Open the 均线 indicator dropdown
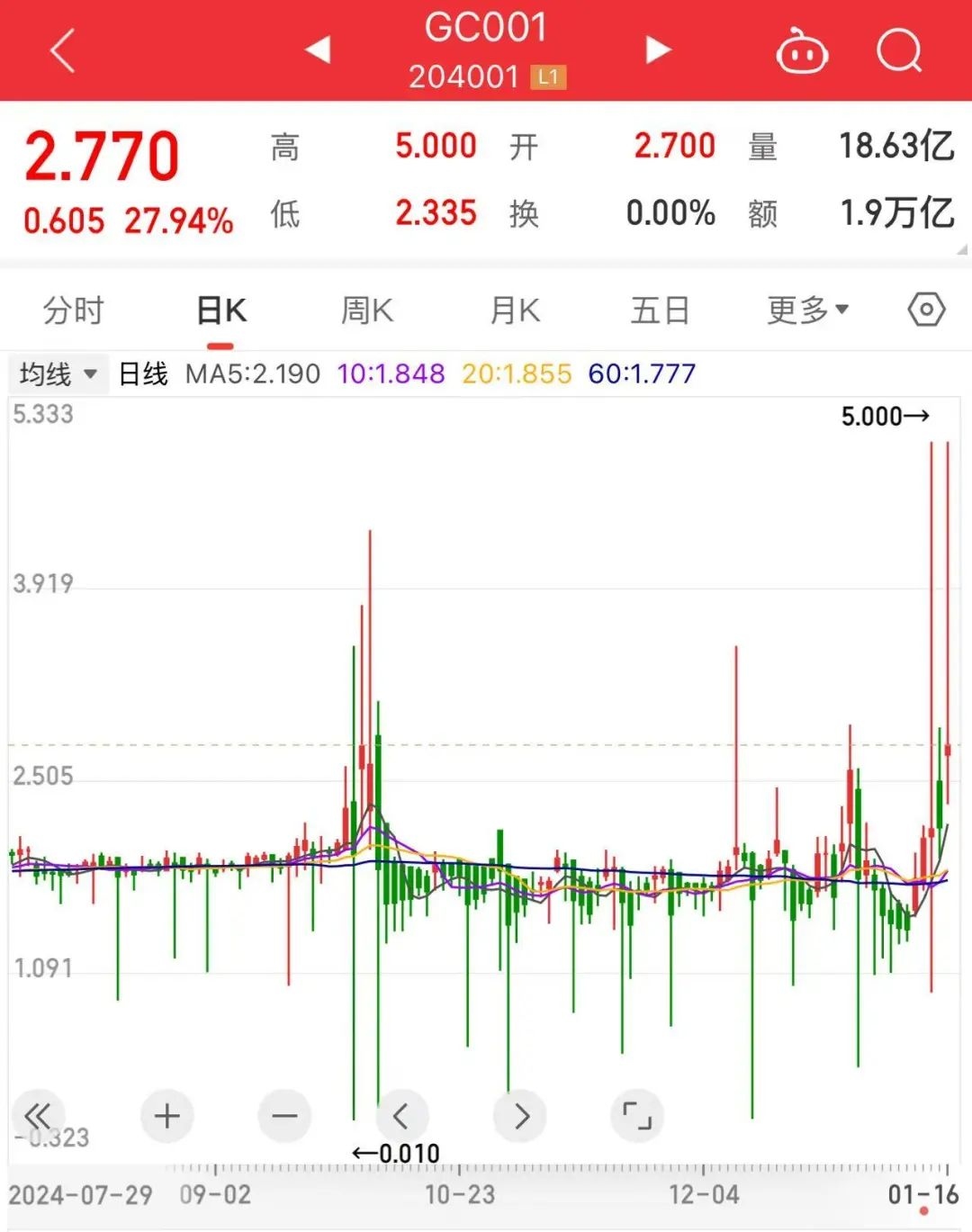 57,373
